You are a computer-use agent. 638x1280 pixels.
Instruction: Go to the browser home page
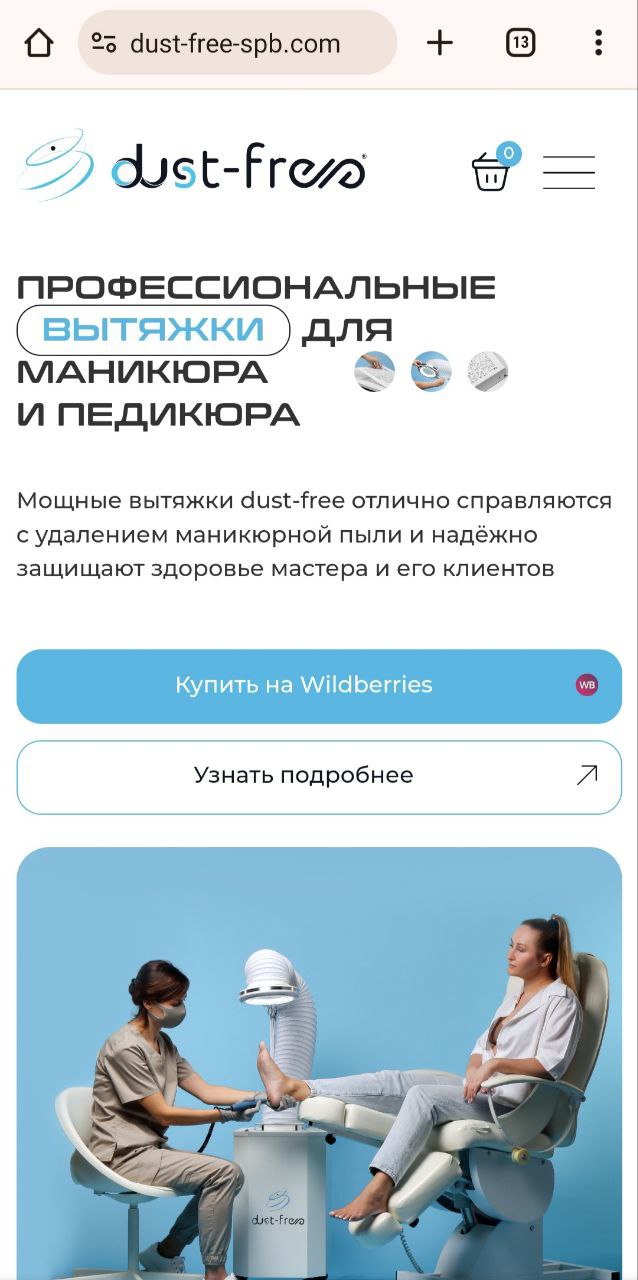pos(38,43)
